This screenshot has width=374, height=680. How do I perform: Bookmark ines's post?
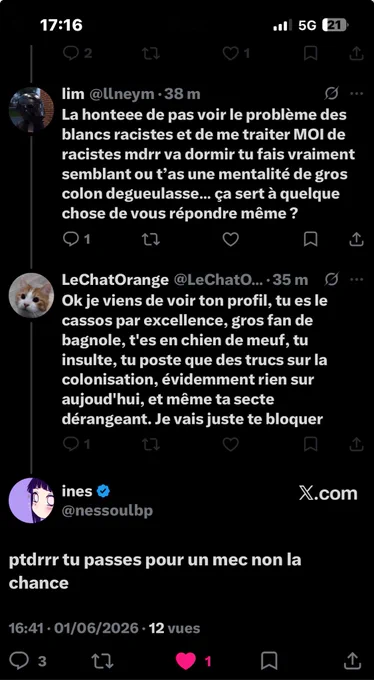[269, 661]
